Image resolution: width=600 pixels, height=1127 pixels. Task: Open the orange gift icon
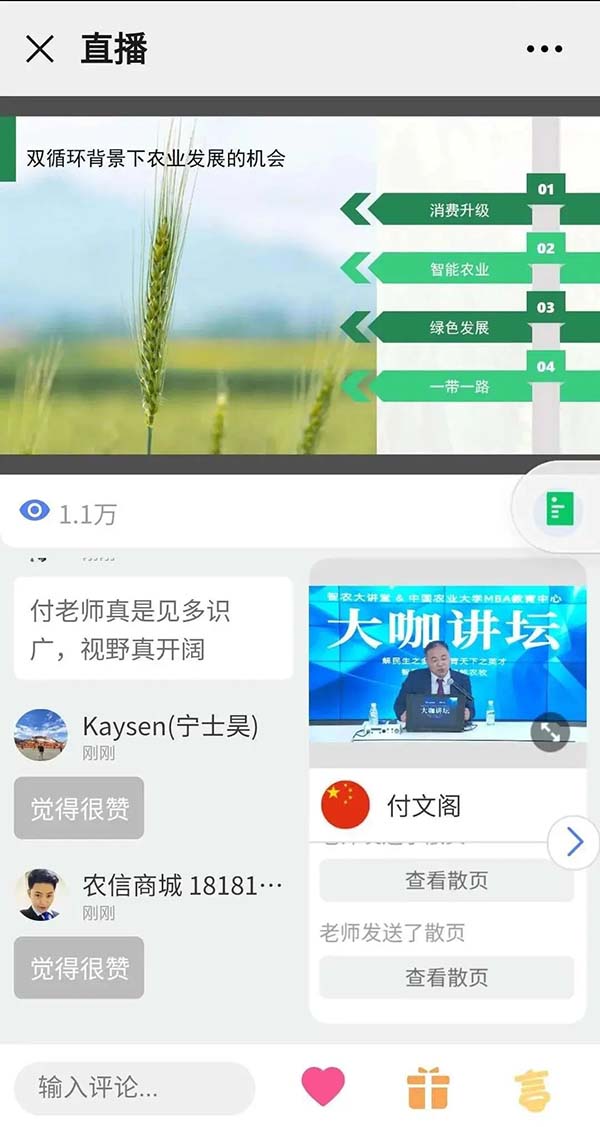428,1088
